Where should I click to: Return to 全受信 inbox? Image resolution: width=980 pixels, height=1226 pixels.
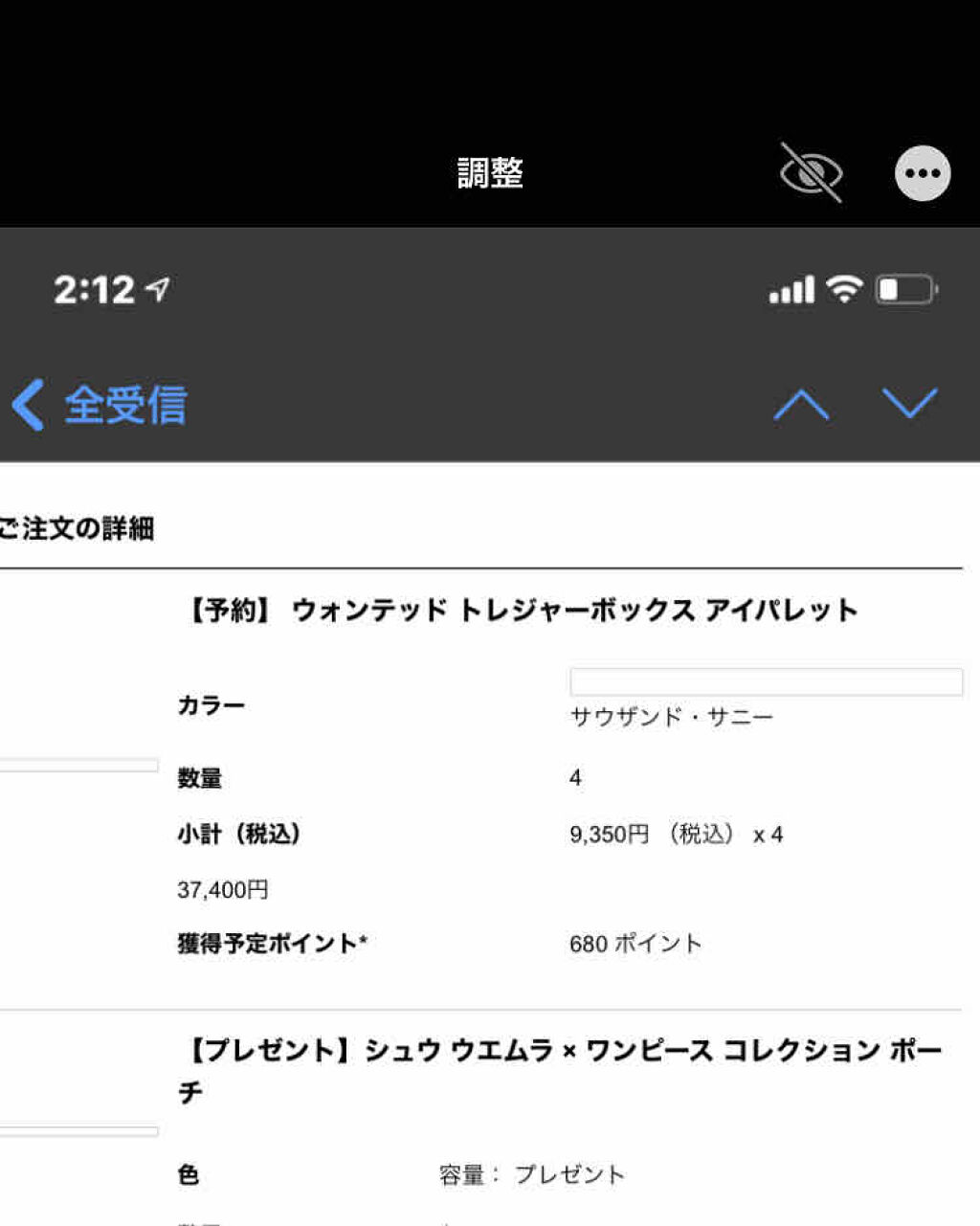click(124, 404)
